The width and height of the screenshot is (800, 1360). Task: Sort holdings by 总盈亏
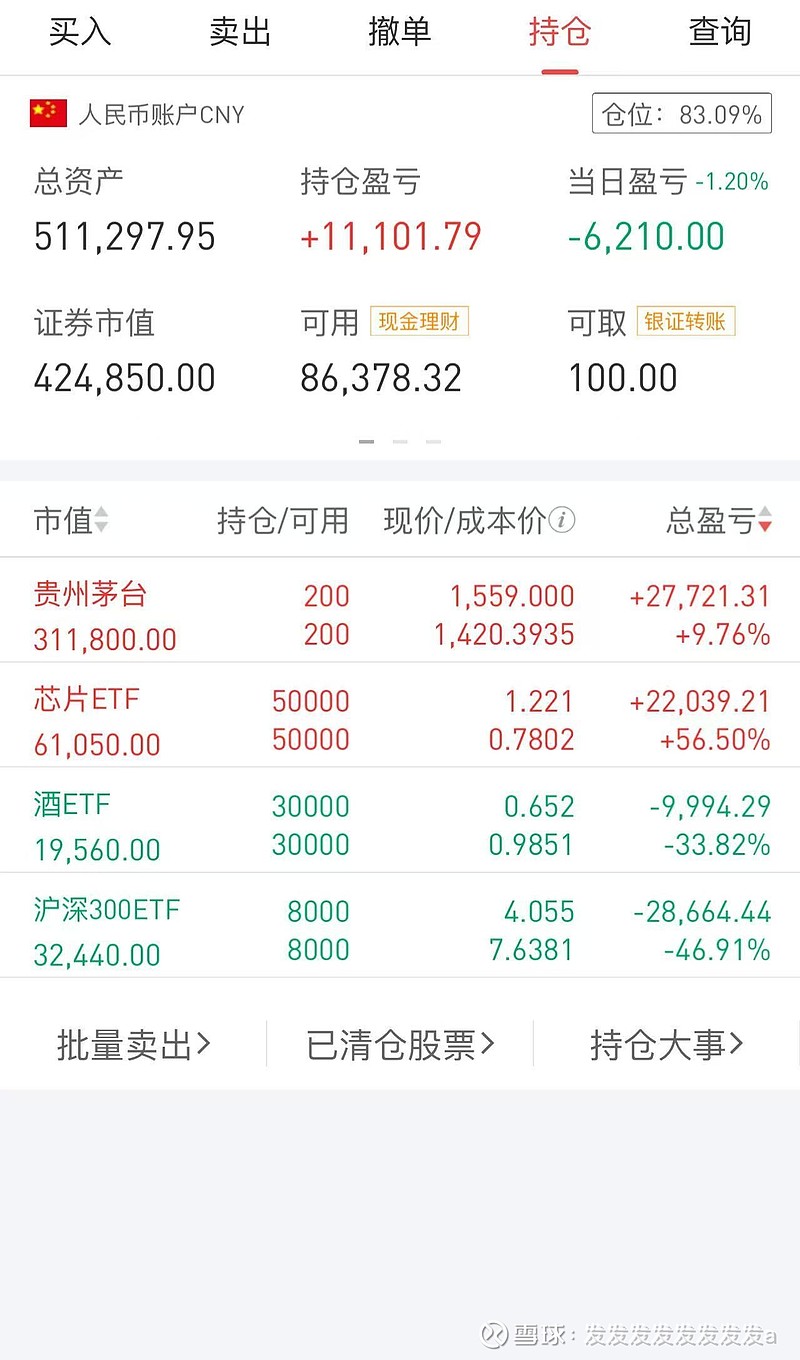pyautogui.click(x=719, y=521)
